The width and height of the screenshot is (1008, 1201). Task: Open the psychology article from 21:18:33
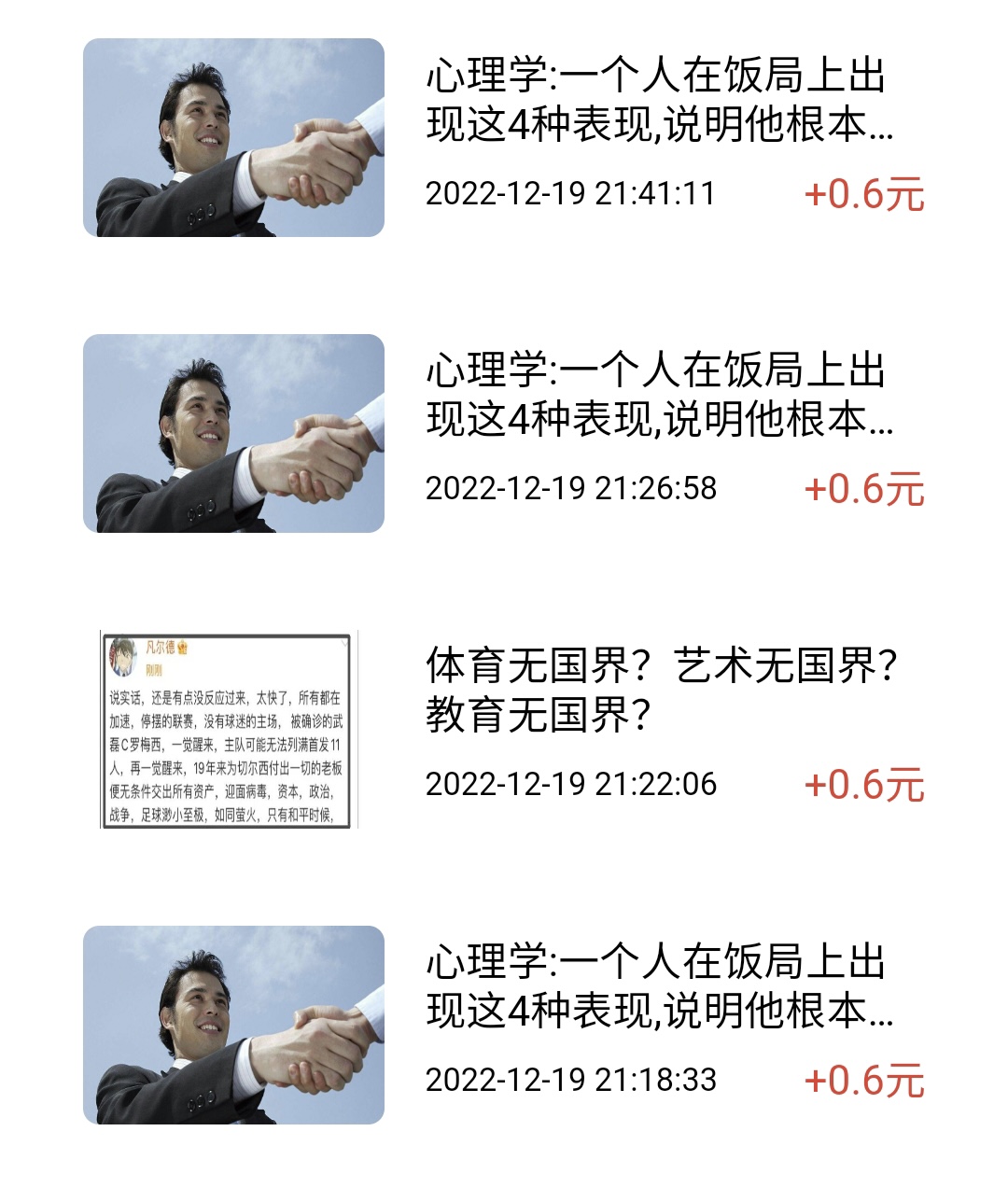coord(657,986)
